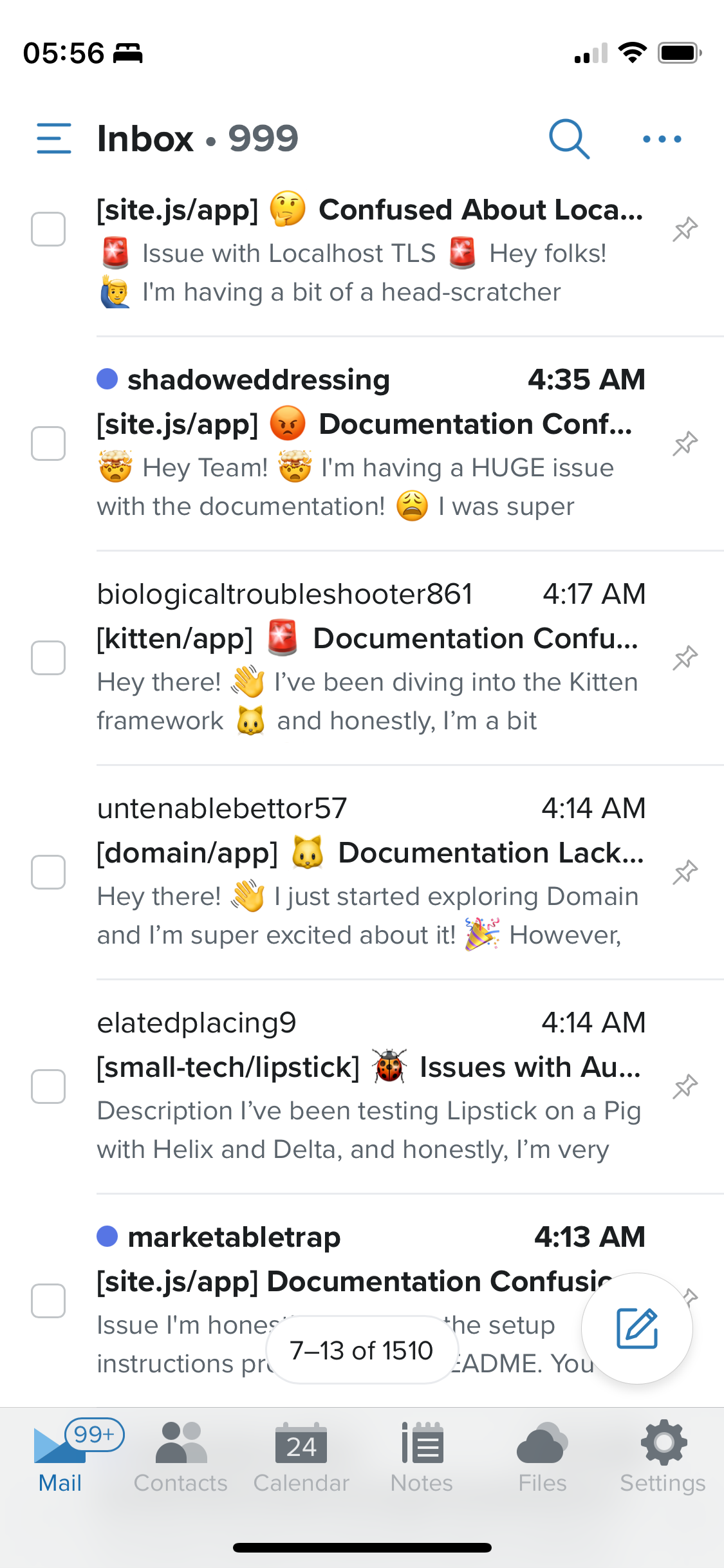Image resolution: width=724 pixels, height=1568 pixels.
Task: Check the box beside biologicaltroubleshooter861's email
Action: tap(48, 658)
